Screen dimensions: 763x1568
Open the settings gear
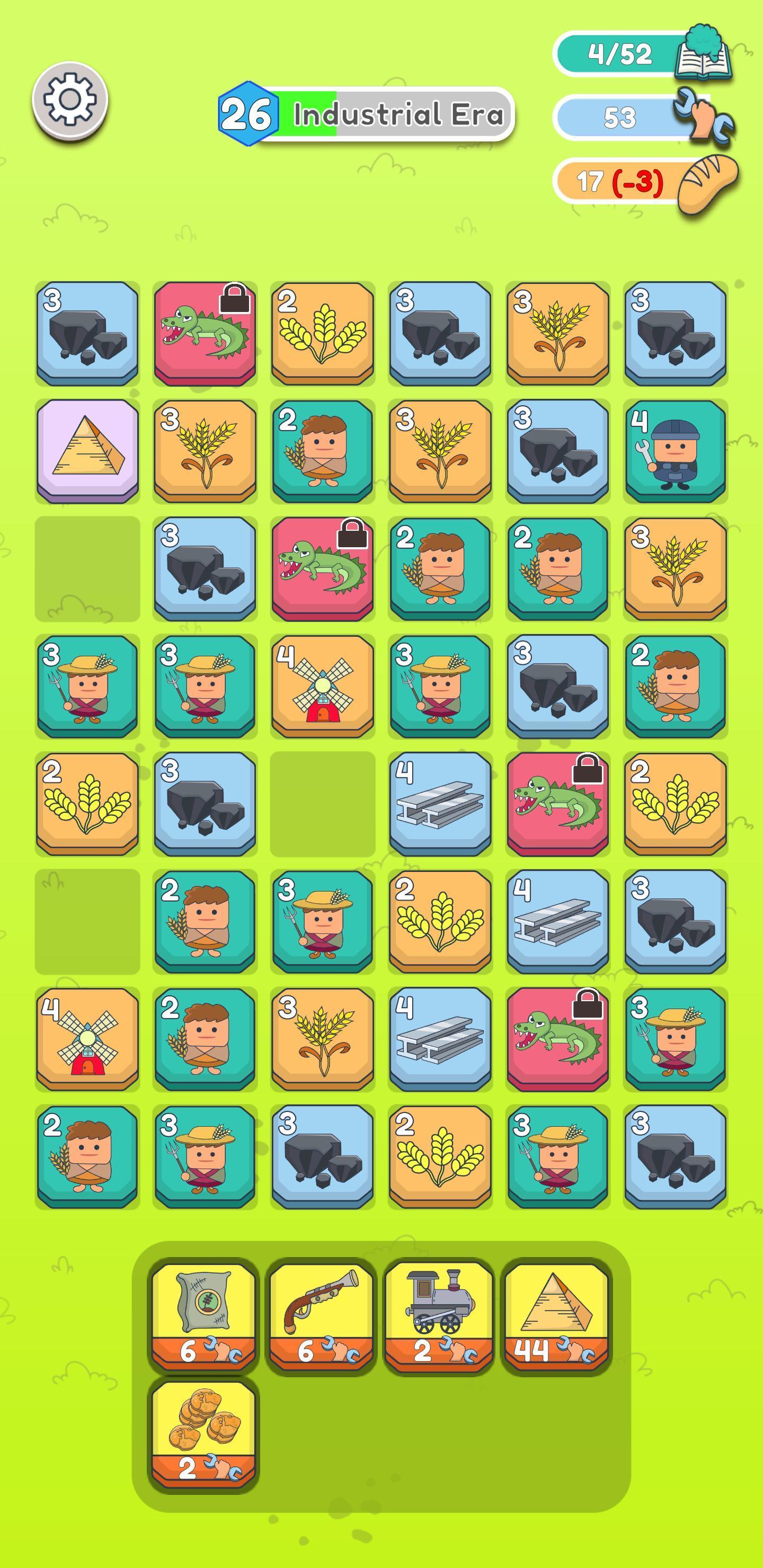coord(70,100)
